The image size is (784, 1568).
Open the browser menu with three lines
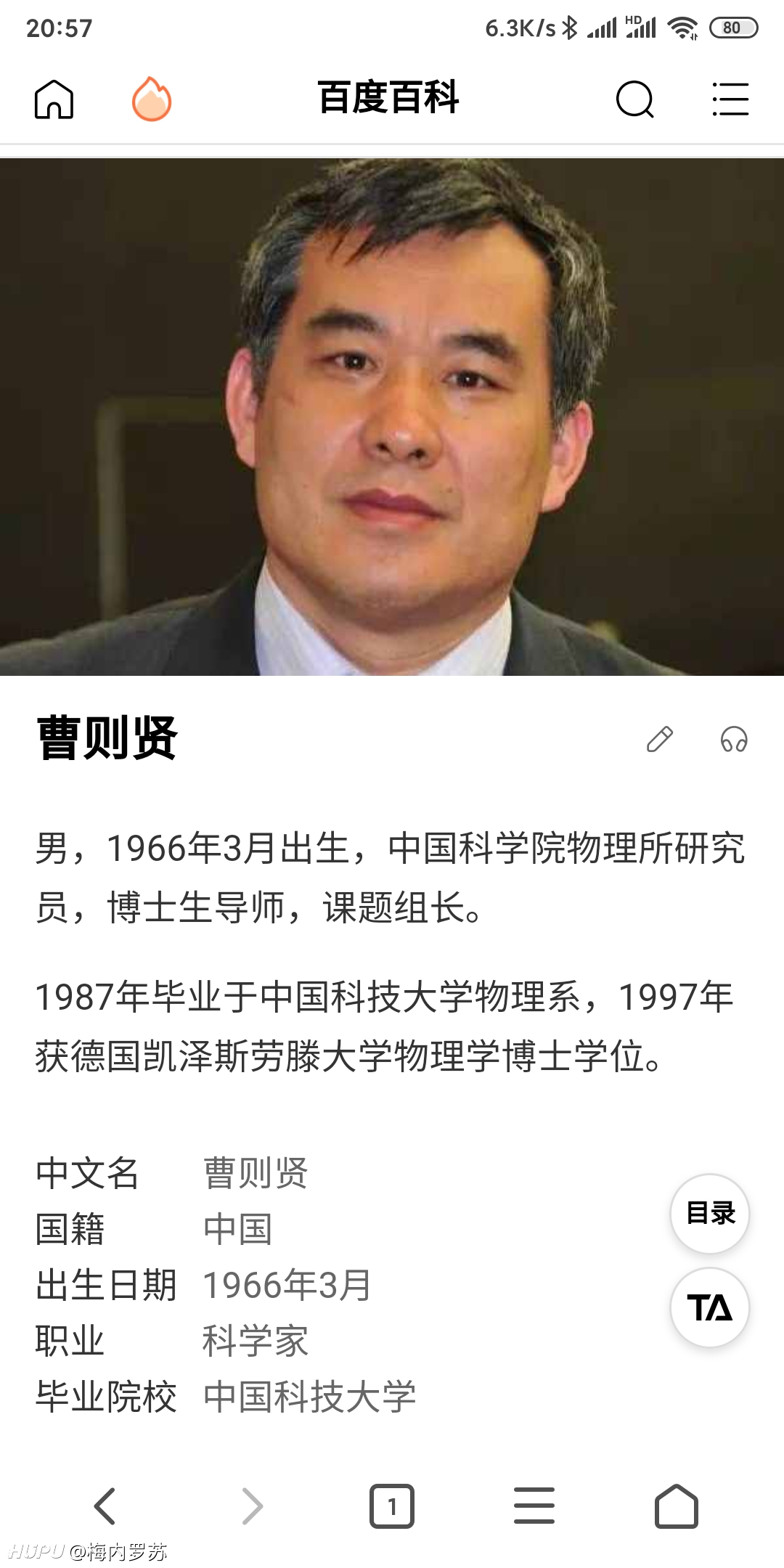click(534, 1506)
